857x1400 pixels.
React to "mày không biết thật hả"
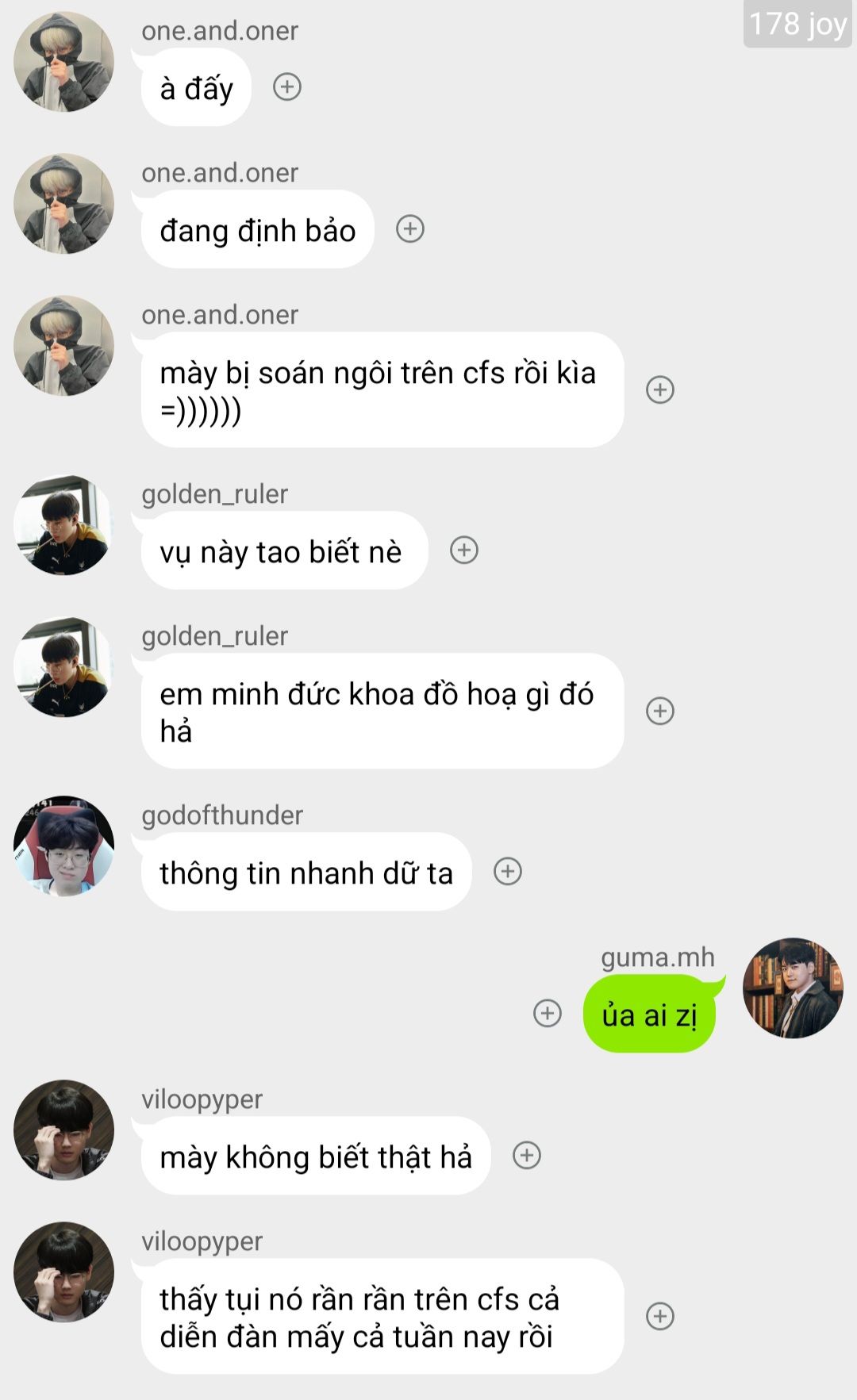point(527,1155)
